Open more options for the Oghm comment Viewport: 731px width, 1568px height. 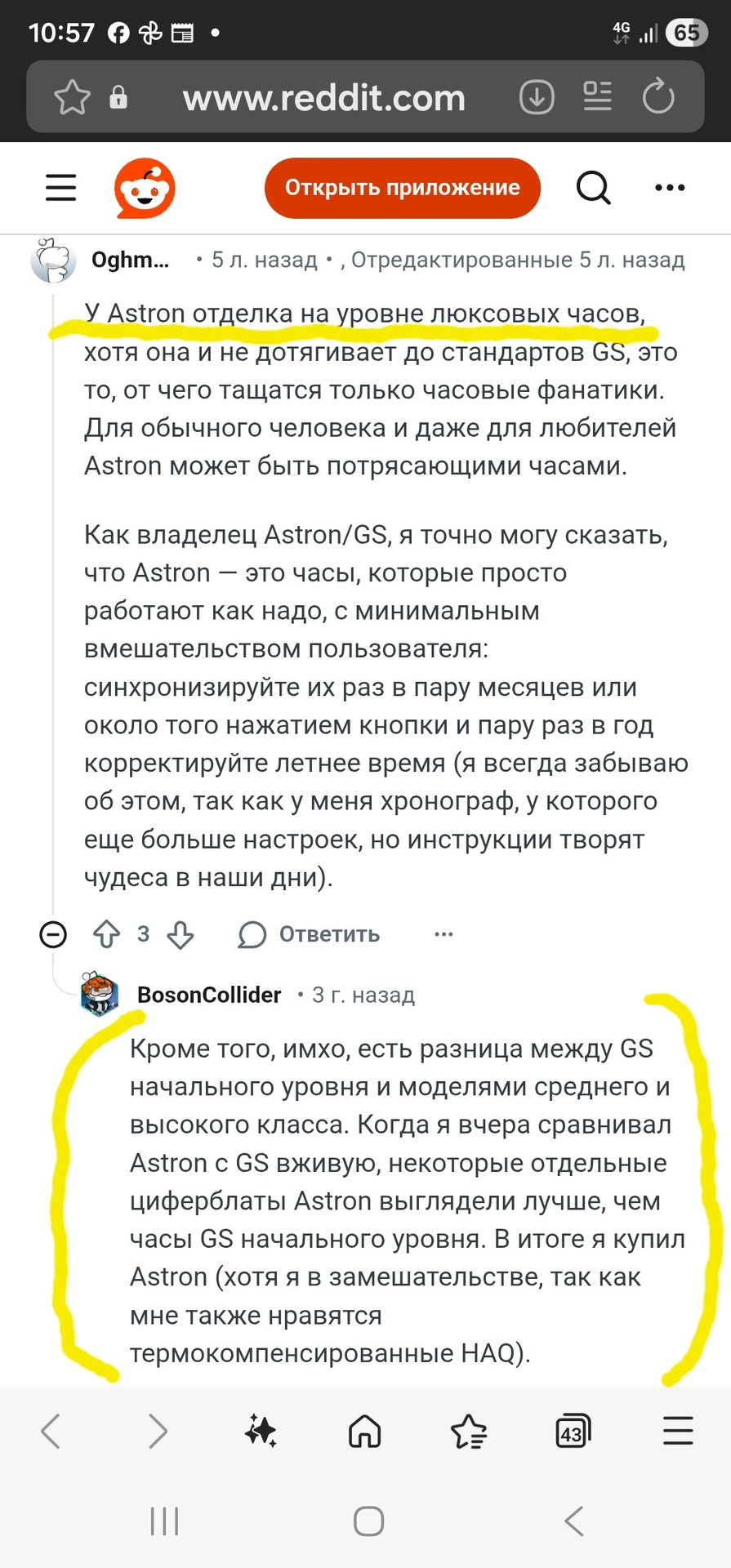click(444, 934)
